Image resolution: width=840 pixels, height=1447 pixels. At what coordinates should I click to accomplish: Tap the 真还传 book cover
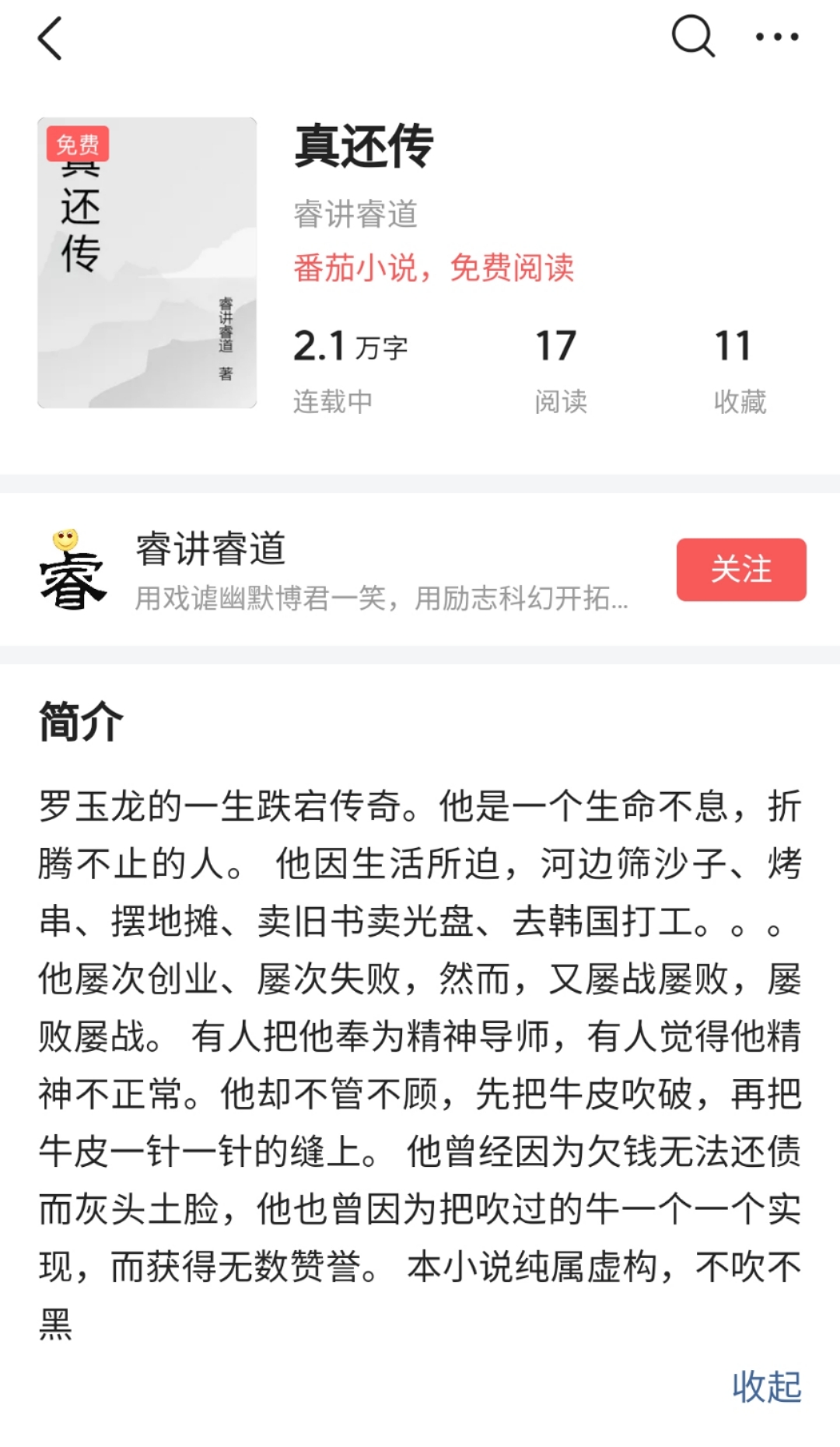pos(147,263)
